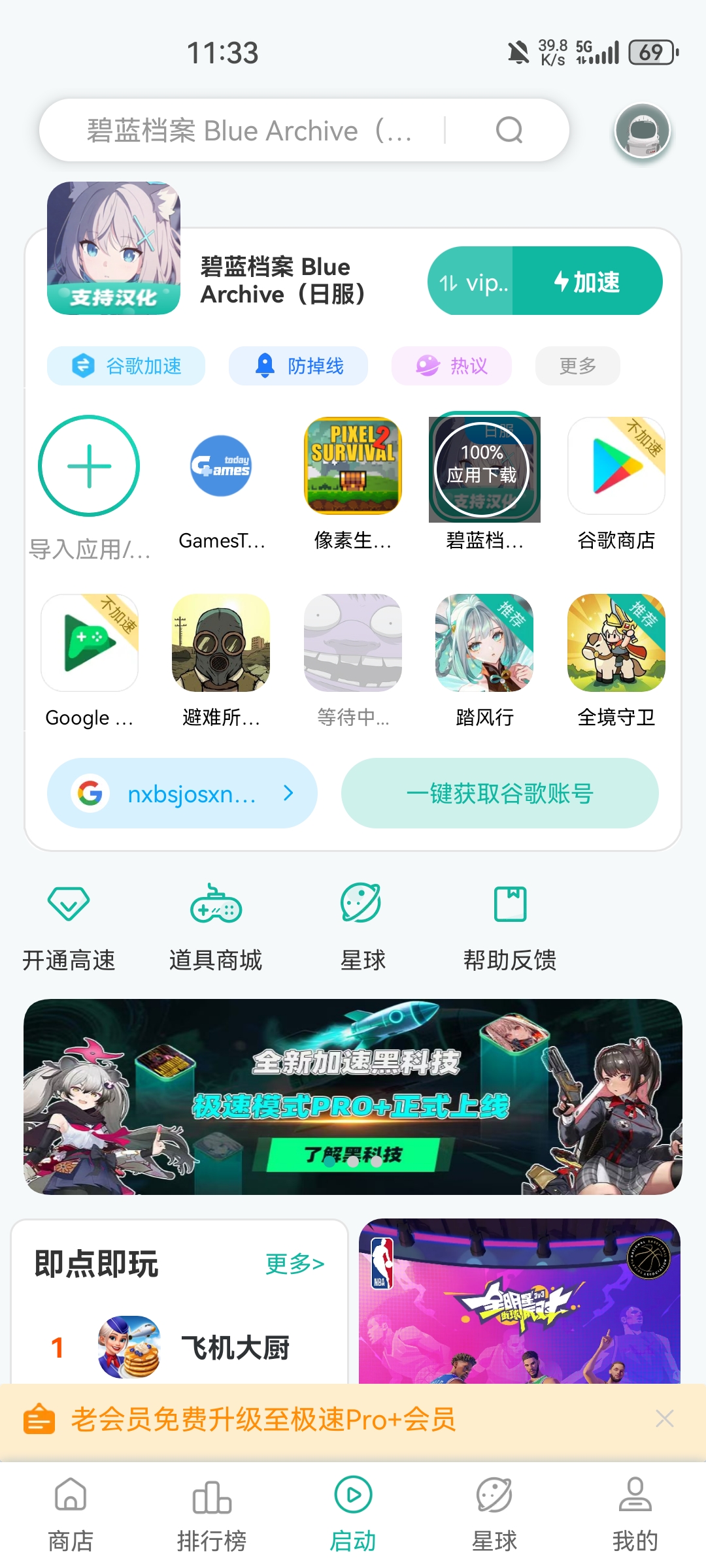Image resolution: width=706 pixels, height=1568 pixels.
Task: Dismiss the 老会员免费升级 banner
Action: point(664,1418)
